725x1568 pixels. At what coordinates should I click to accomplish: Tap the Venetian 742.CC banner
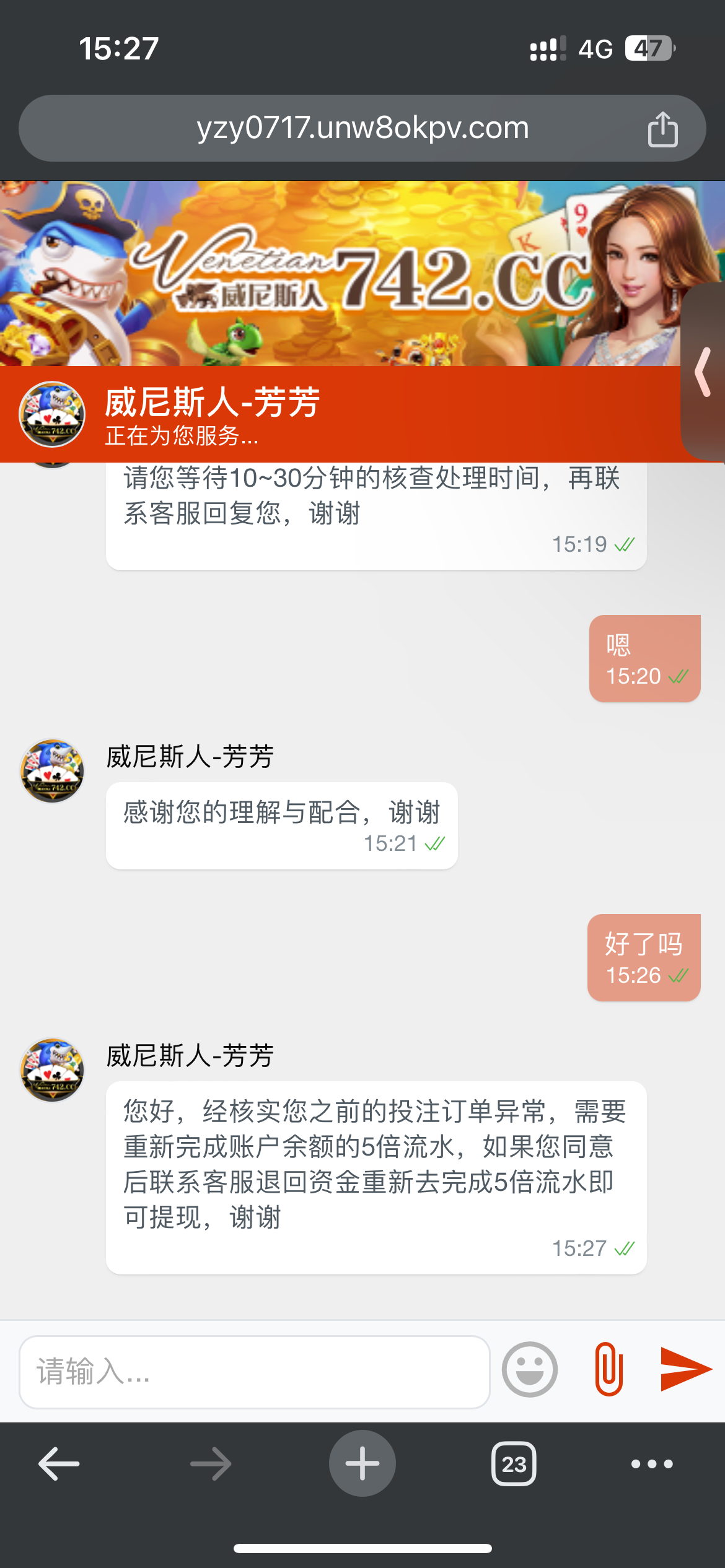coord(362,272)
